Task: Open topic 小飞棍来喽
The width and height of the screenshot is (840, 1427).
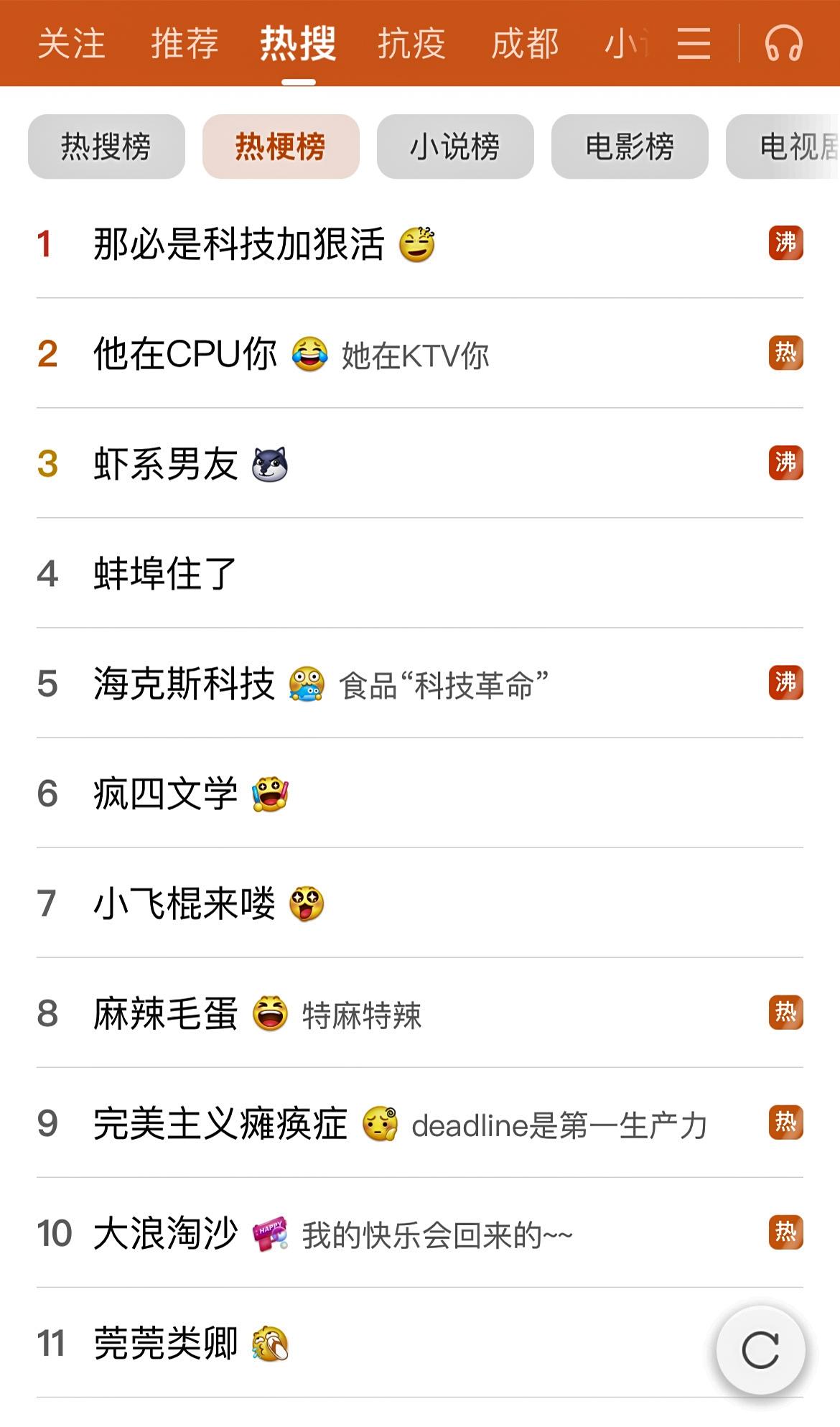Action: (x=419, y=903)
